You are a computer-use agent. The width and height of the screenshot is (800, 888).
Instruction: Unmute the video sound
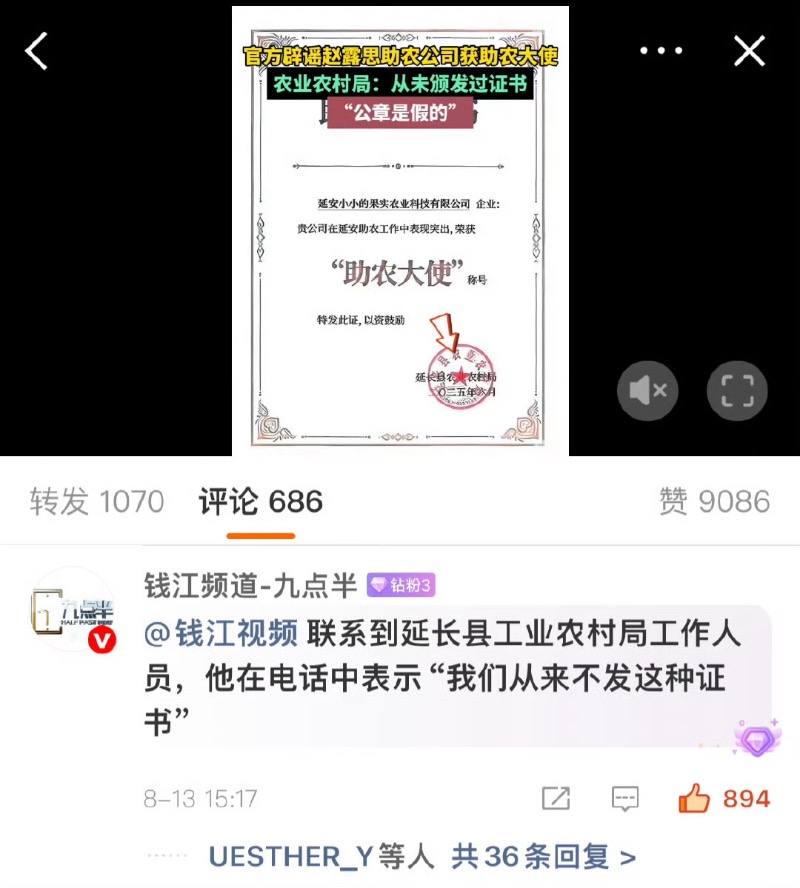(648, 390)
